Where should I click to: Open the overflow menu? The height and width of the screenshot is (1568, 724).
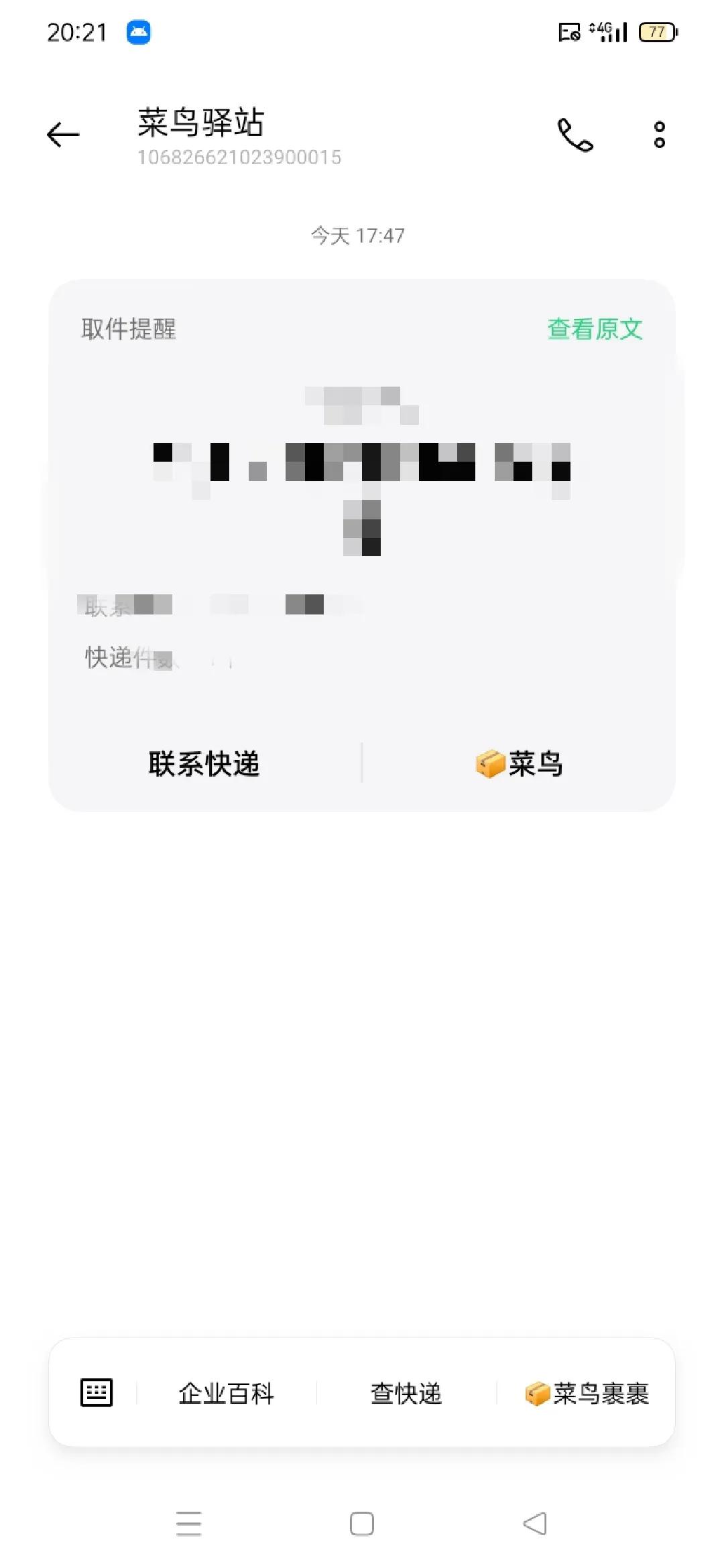pyautogui.click(x=660, y=135)
